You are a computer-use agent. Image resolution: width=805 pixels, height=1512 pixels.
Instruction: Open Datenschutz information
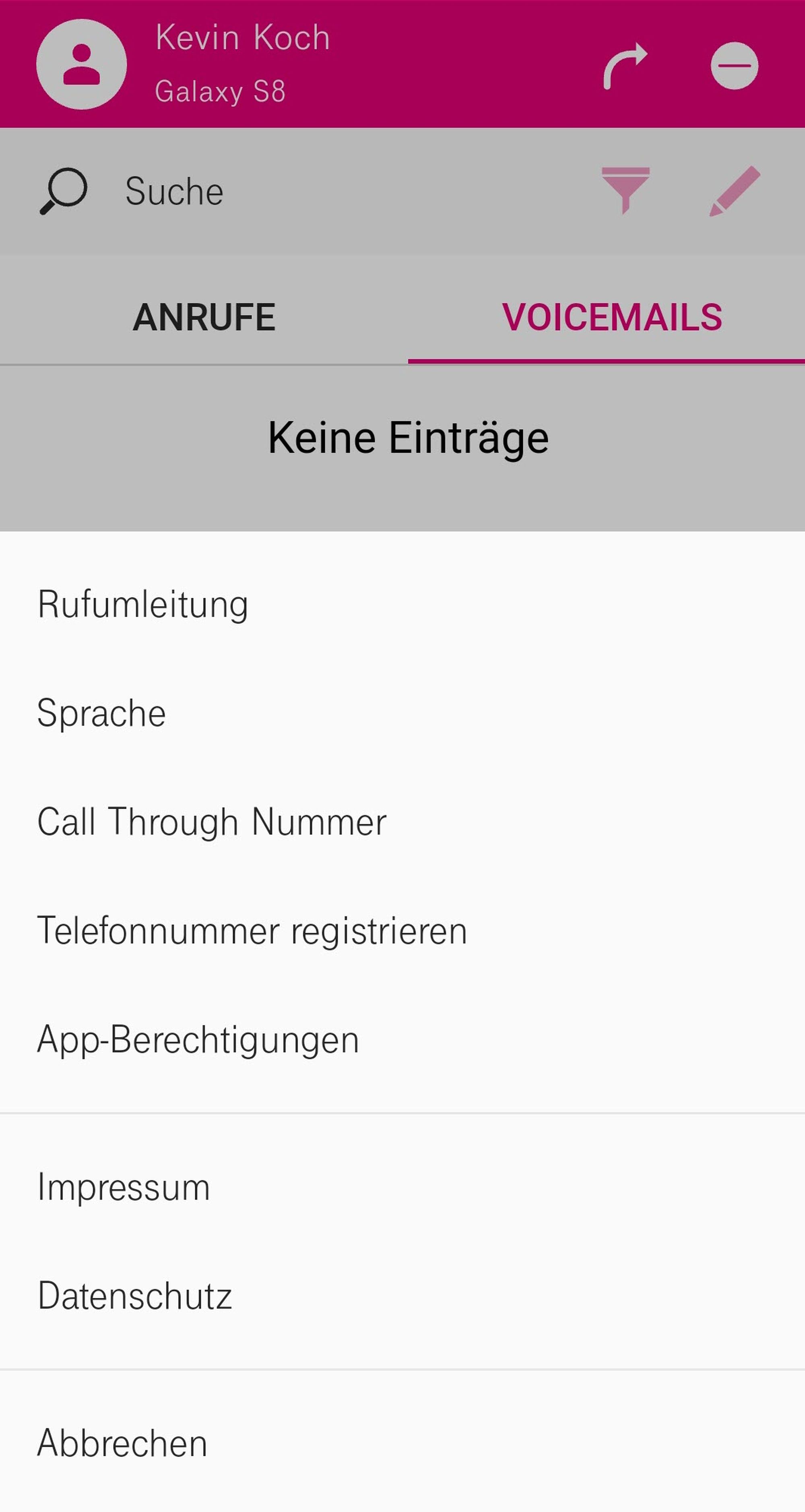point(134,1296)
